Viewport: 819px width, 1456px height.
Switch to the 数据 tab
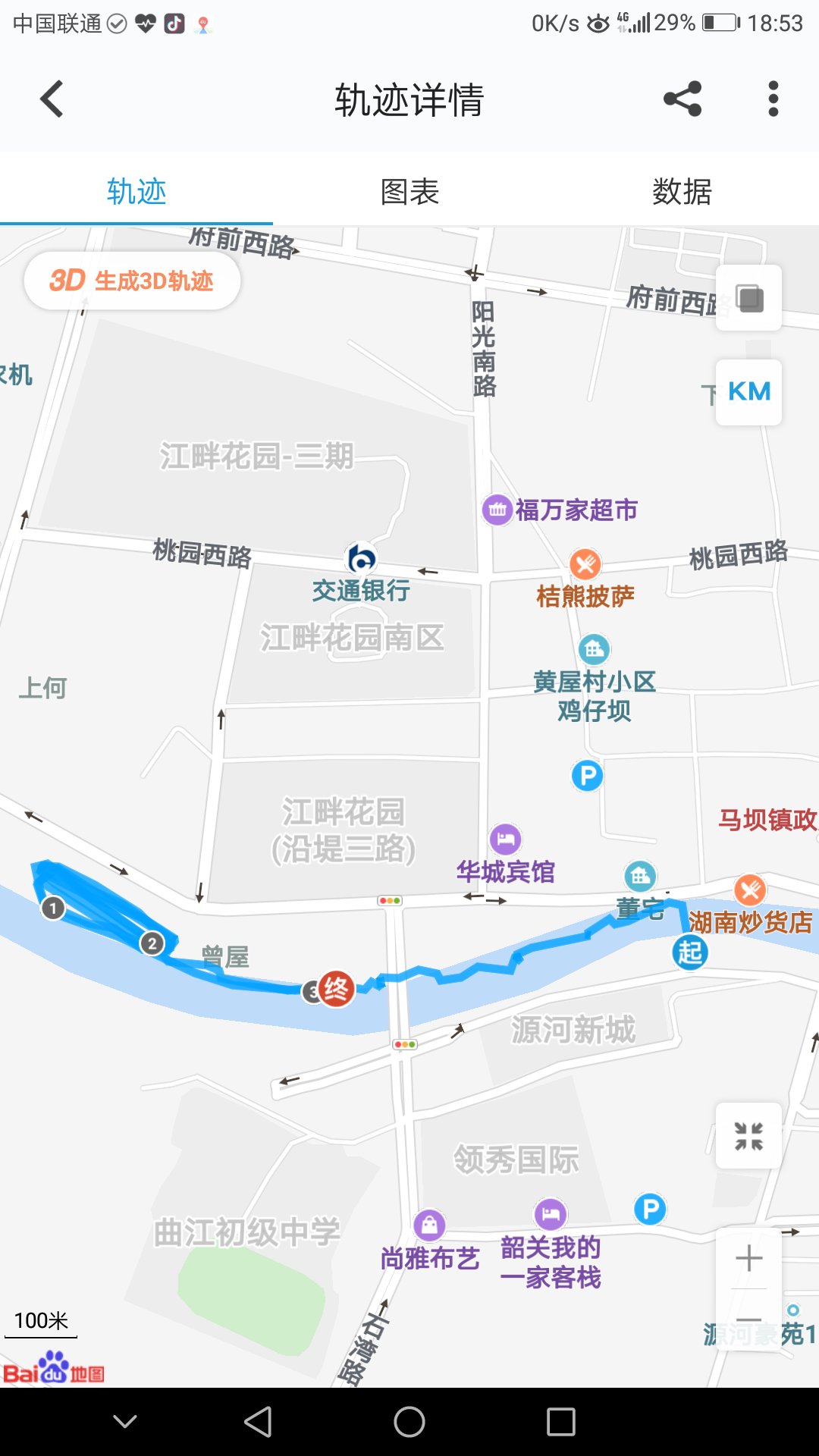pos(682,191)
